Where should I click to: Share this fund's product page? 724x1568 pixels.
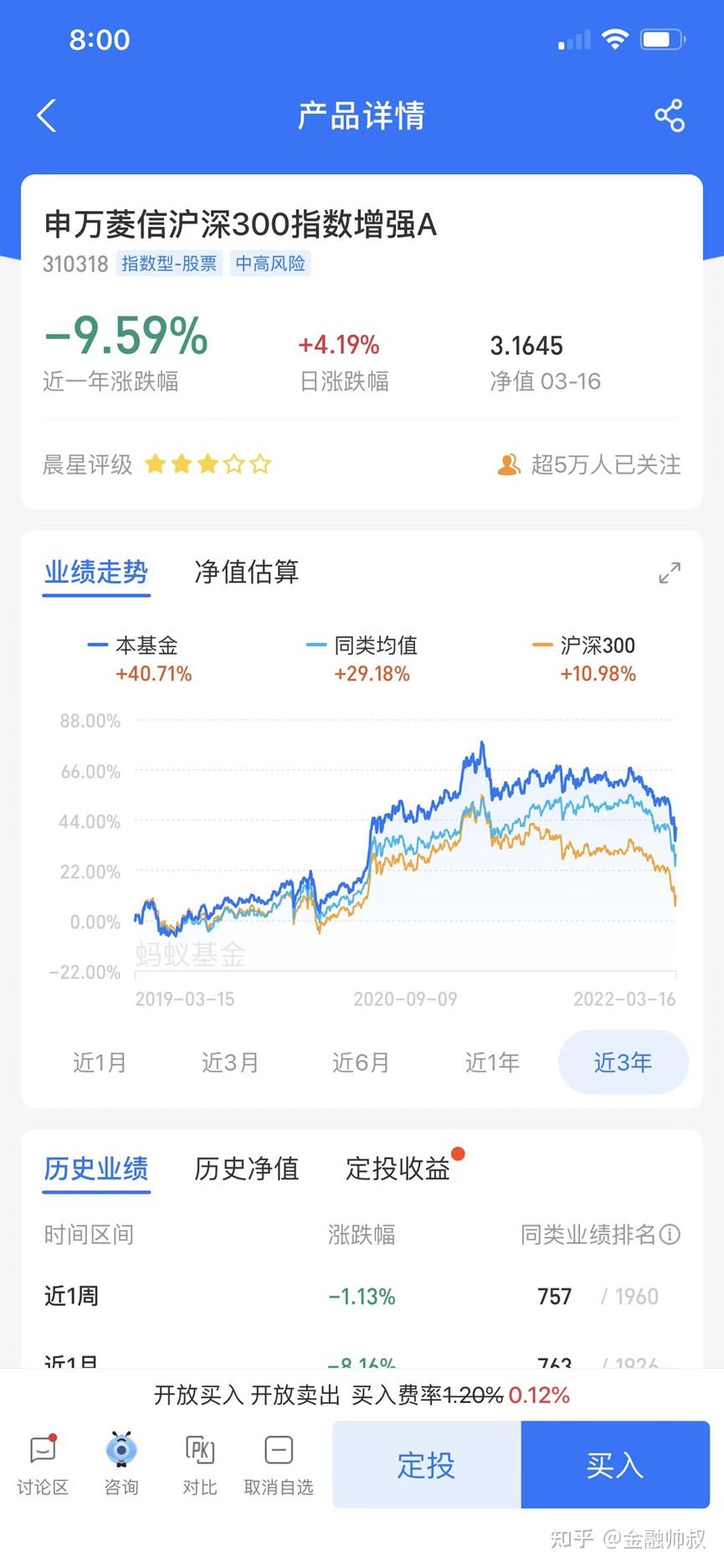[670, 116]
